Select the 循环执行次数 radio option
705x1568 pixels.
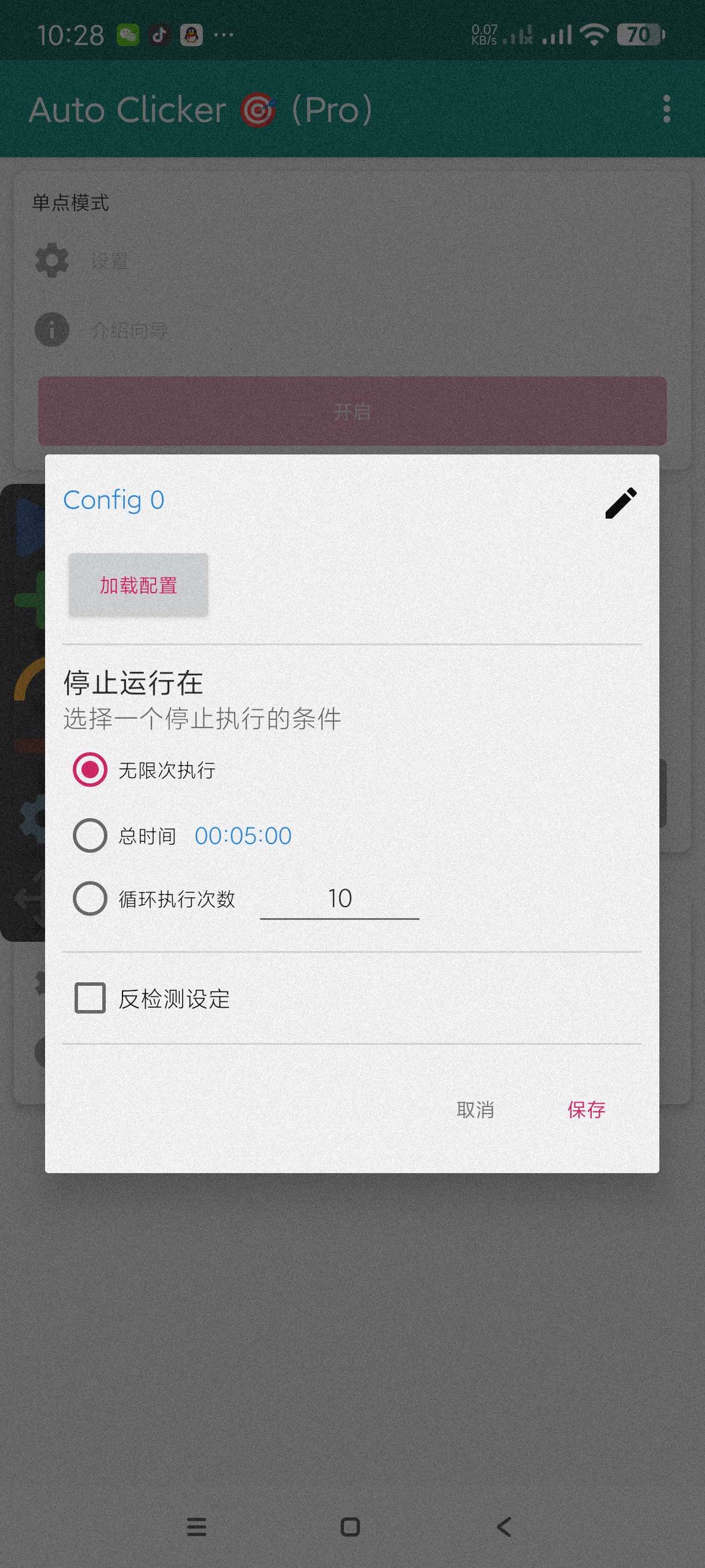[90, 898]
